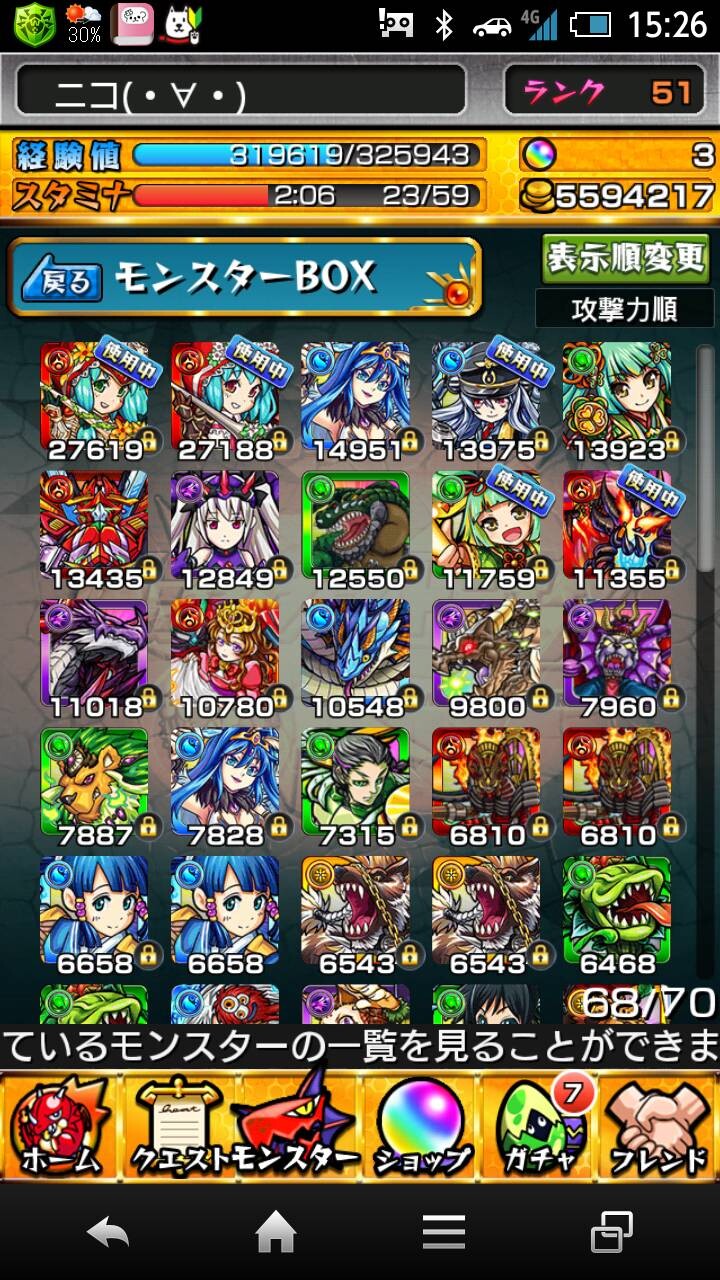Select the monster with attack 27619

point(94,400)
